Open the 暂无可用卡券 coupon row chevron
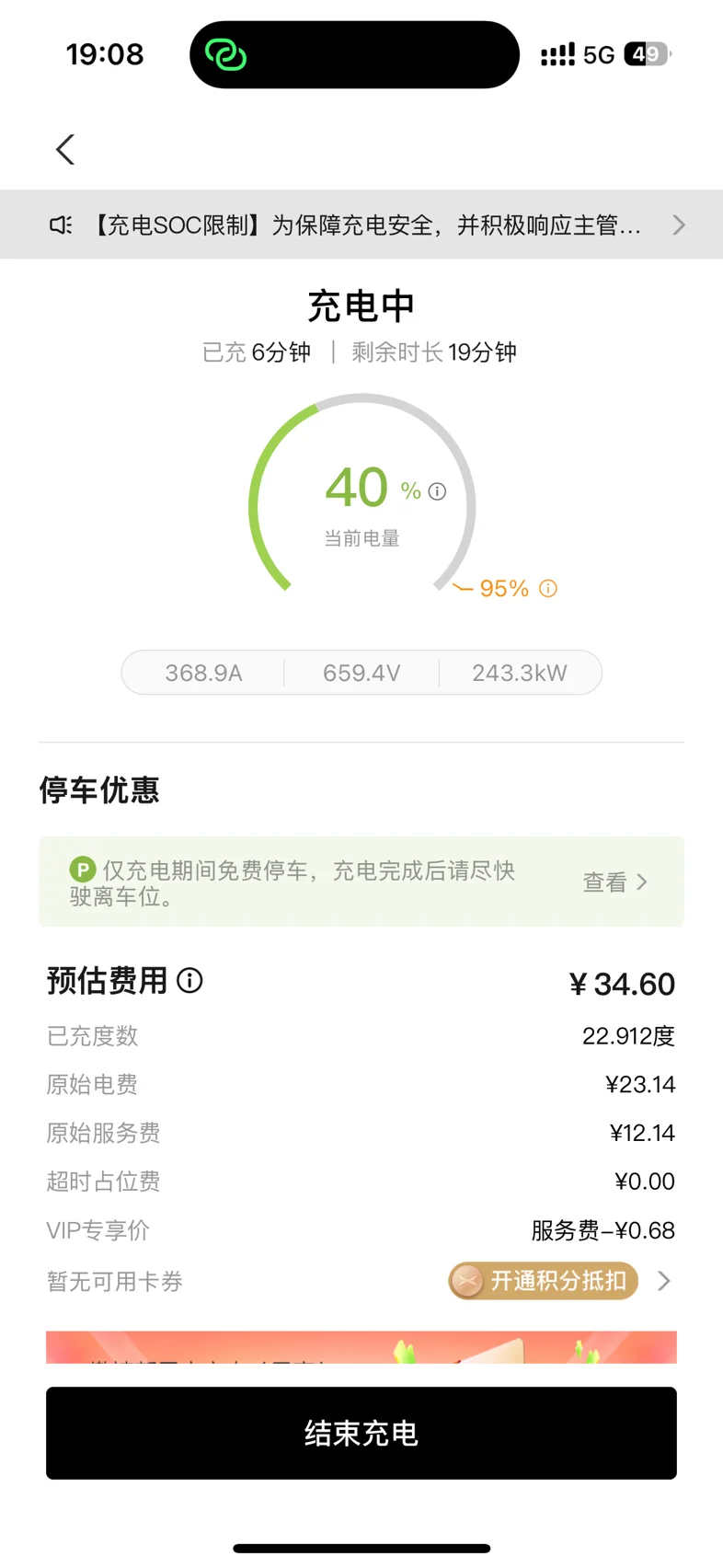The height and width of the screenshot is (1568, 723). [x=664, y=1281]
